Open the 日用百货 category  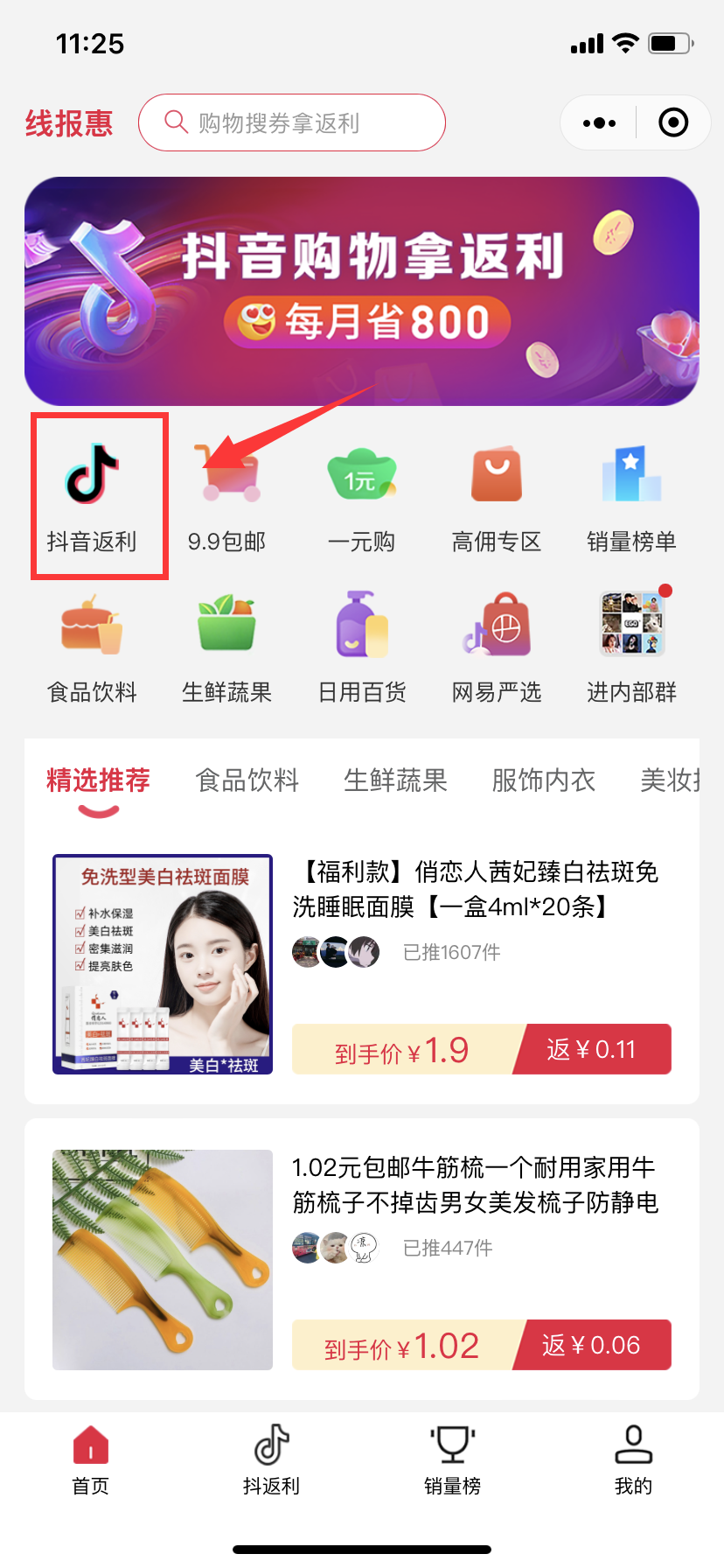[361, 648]
